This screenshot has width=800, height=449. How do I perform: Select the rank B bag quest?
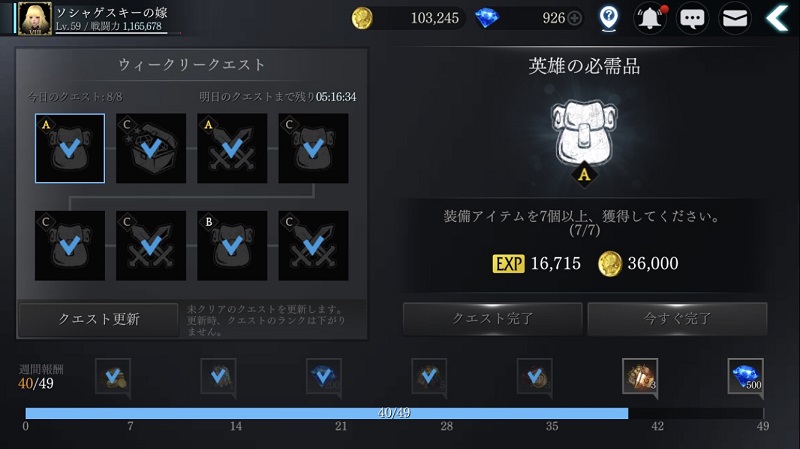pyautogui.click(x=232, y=245)
